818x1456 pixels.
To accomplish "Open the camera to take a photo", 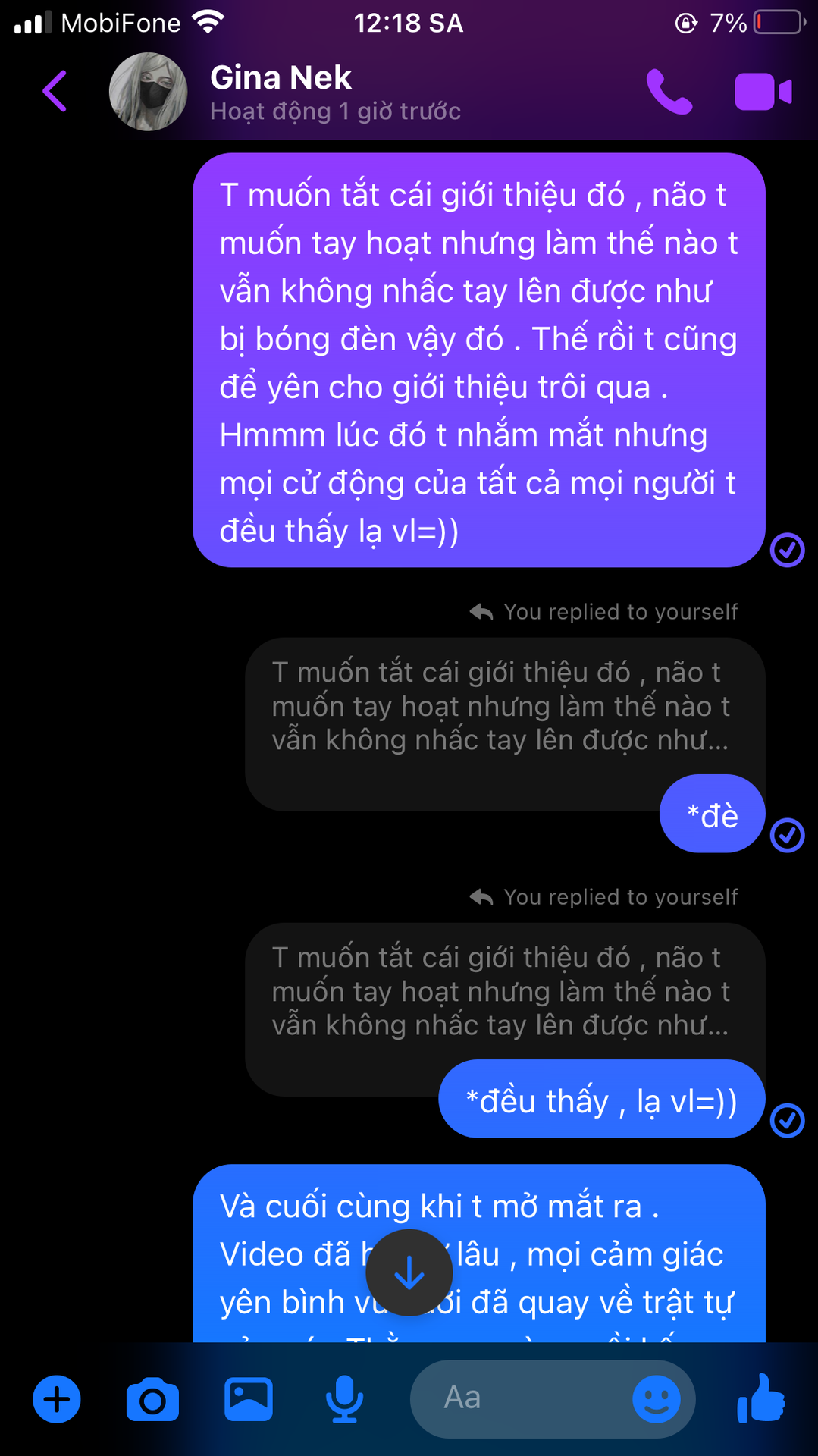I will coord(152,1400).
